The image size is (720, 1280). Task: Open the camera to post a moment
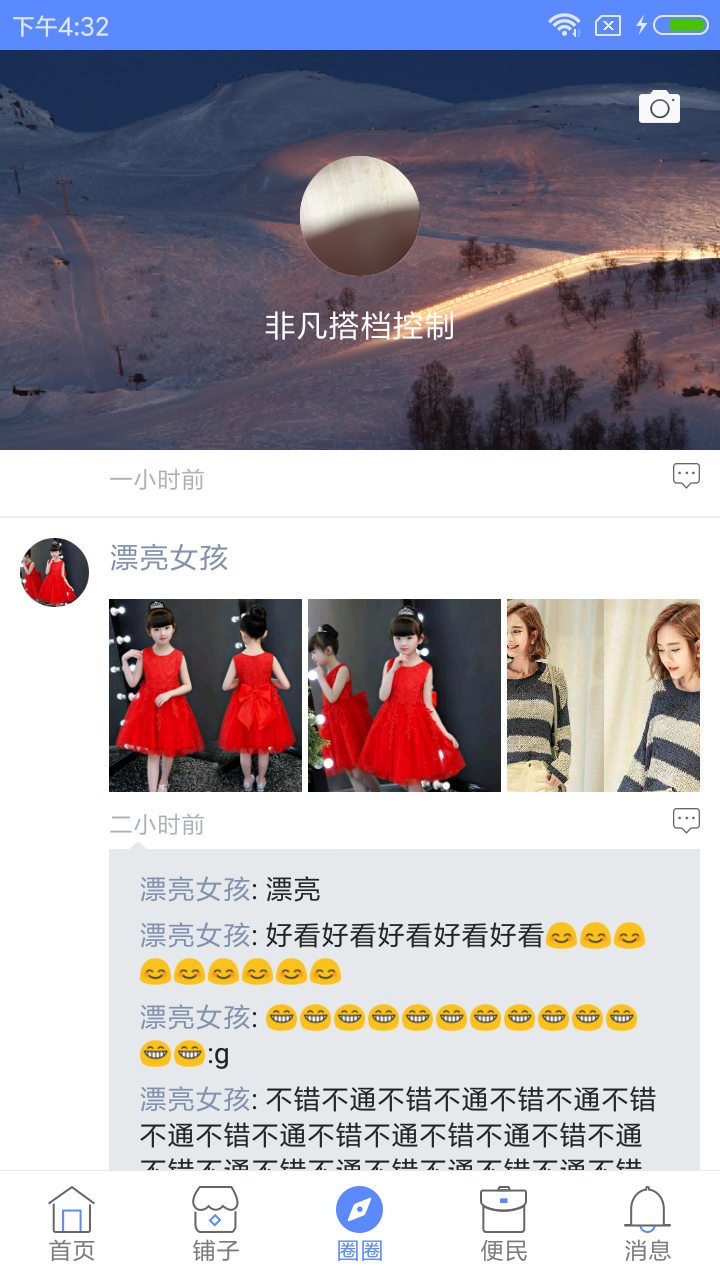coord(659,107)
